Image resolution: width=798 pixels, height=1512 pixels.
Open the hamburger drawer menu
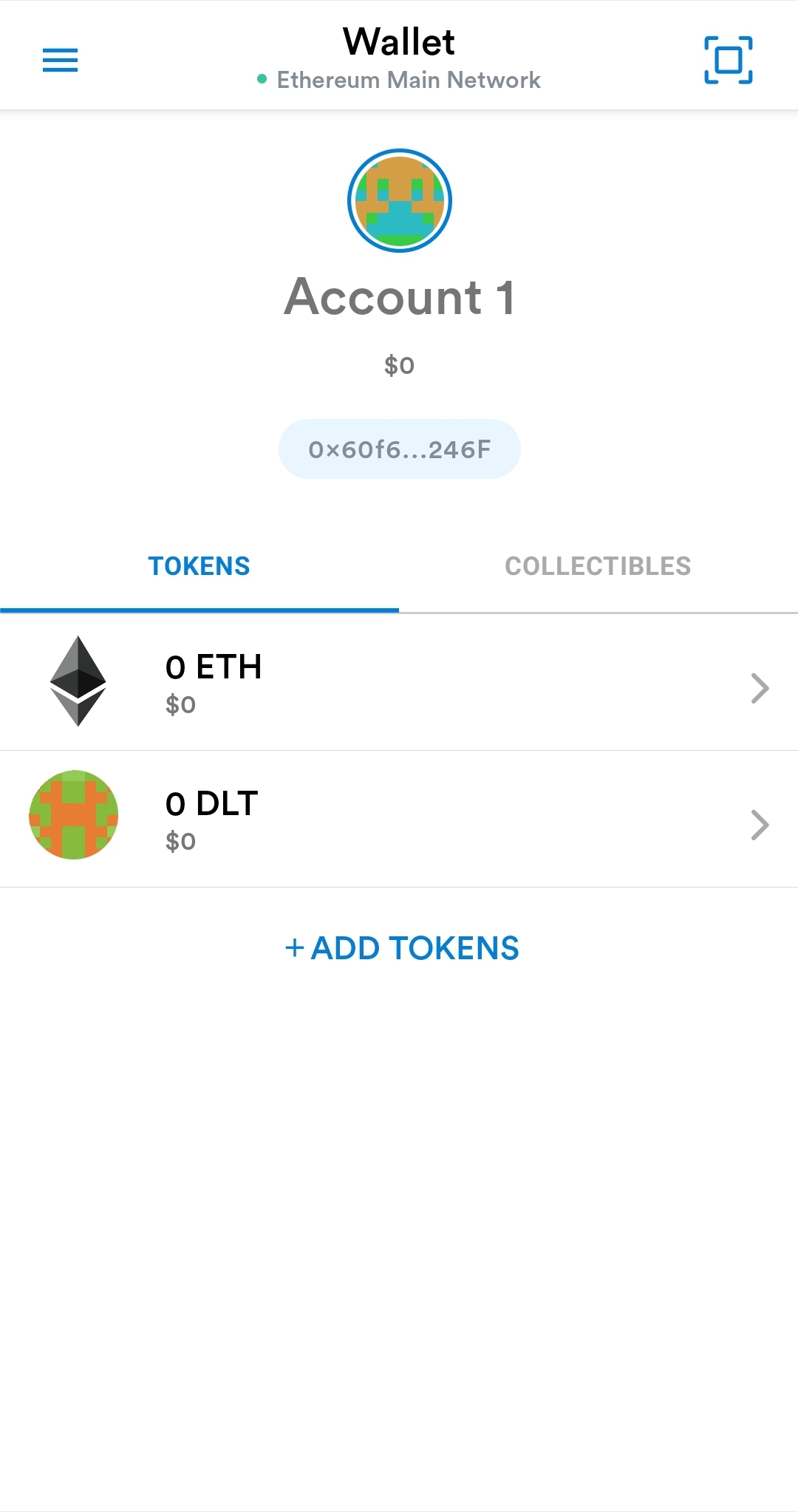[60, 60]
